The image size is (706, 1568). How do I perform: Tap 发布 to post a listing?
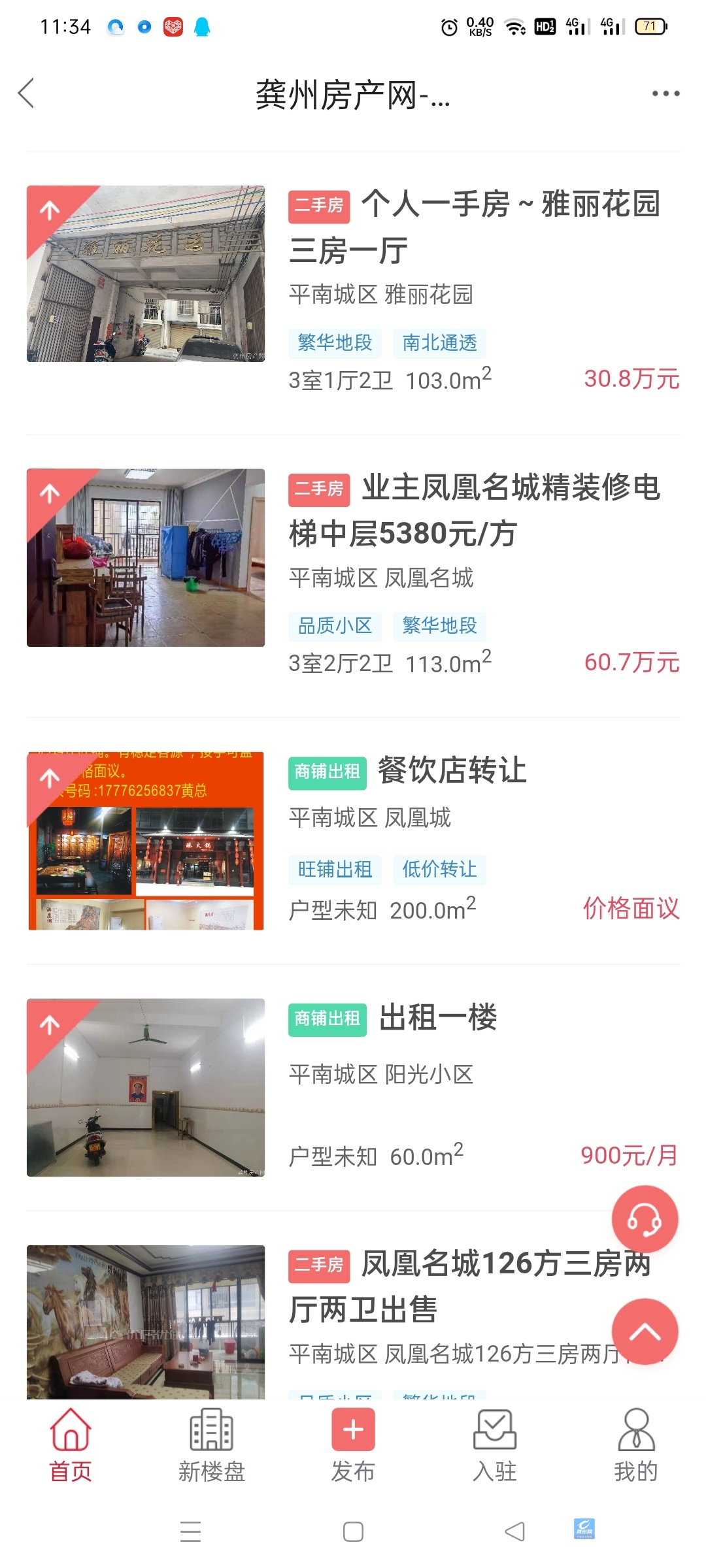pos(353,1445)
